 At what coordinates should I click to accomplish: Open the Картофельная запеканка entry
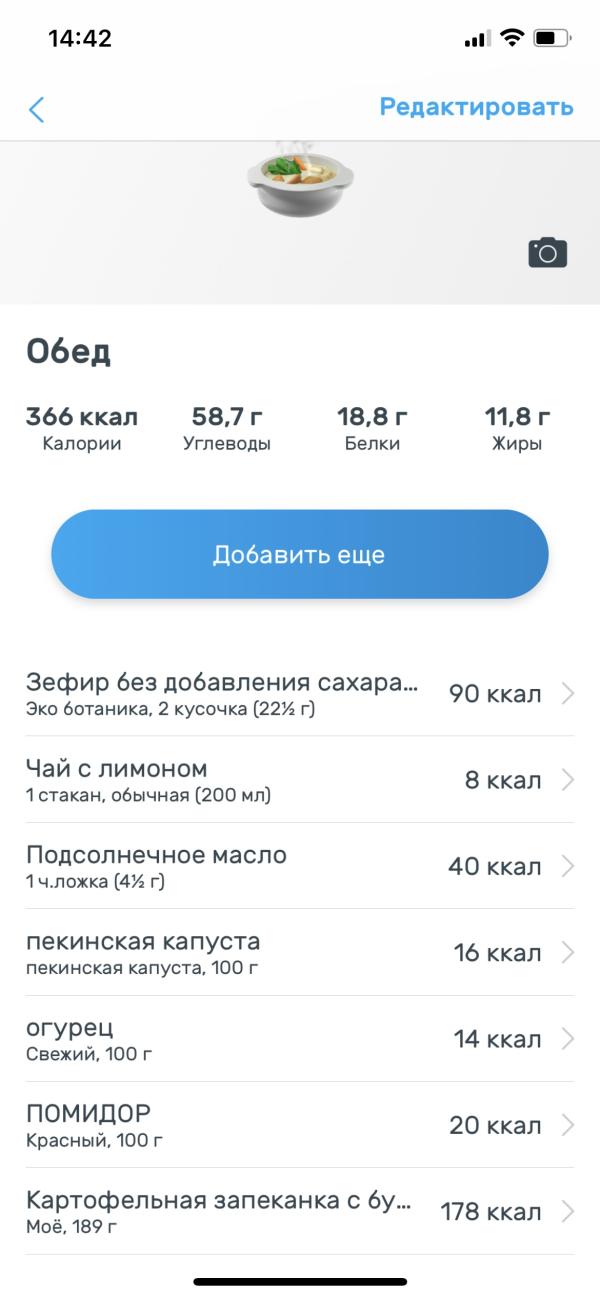299,1211
